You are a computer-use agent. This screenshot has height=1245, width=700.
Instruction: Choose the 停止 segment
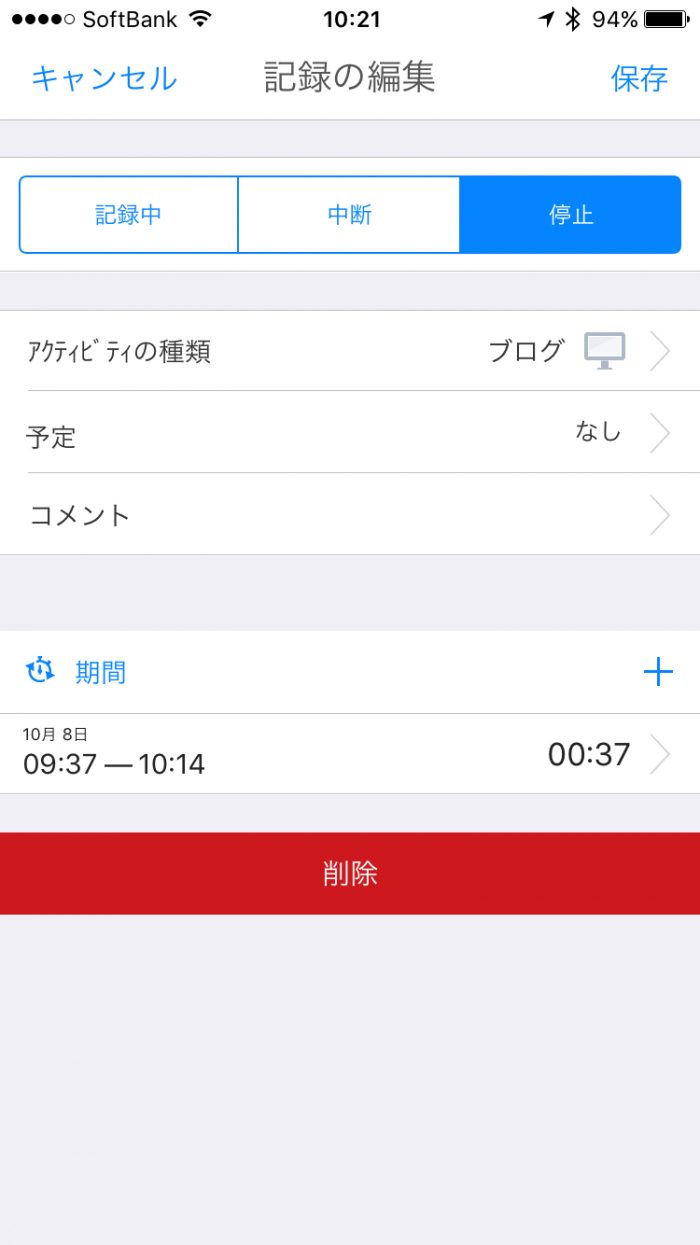tap(570, 215)
